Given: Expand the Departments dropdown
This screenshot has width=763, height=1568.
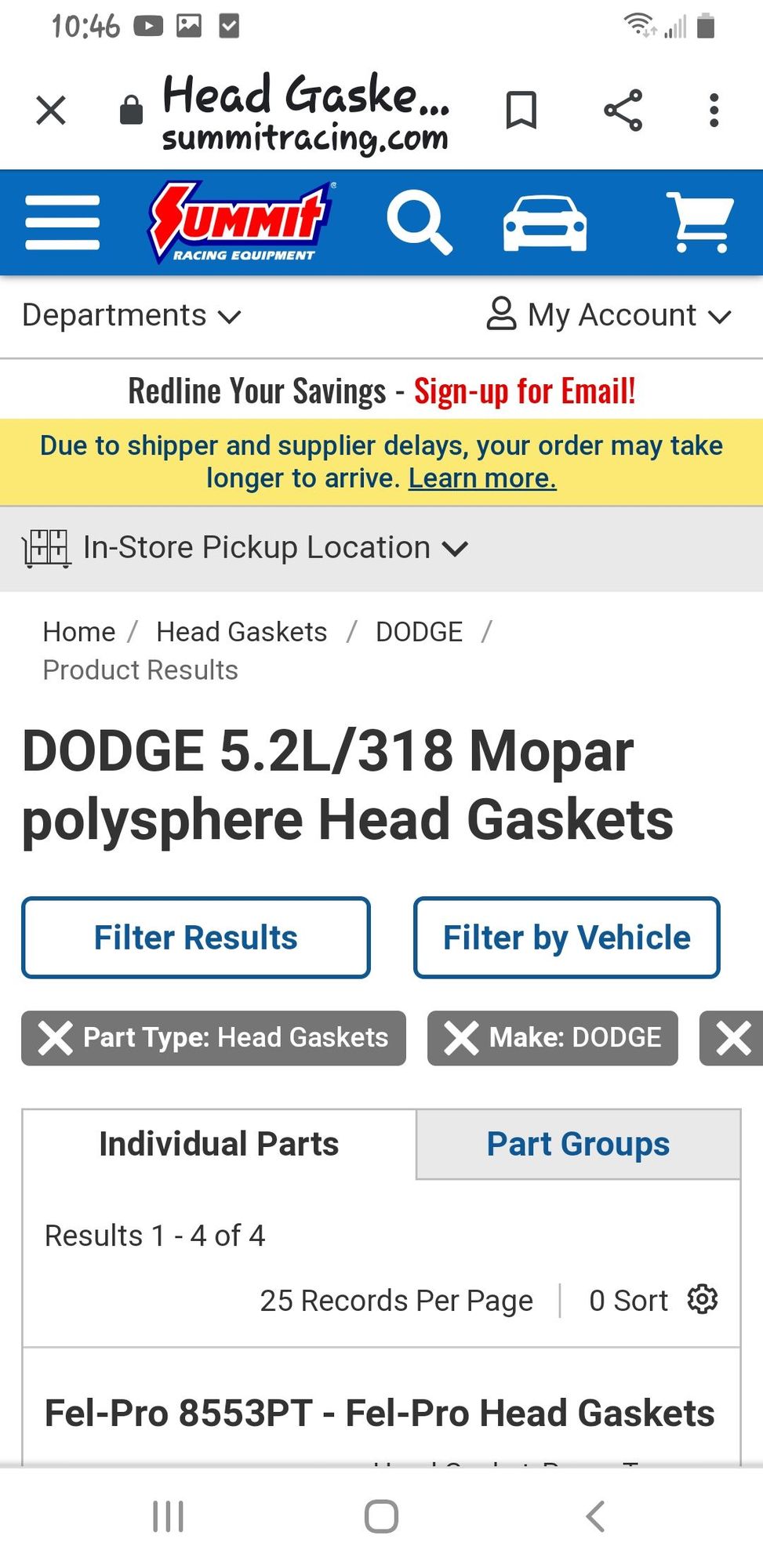Looking at the screenshot, I should (131, 316).
